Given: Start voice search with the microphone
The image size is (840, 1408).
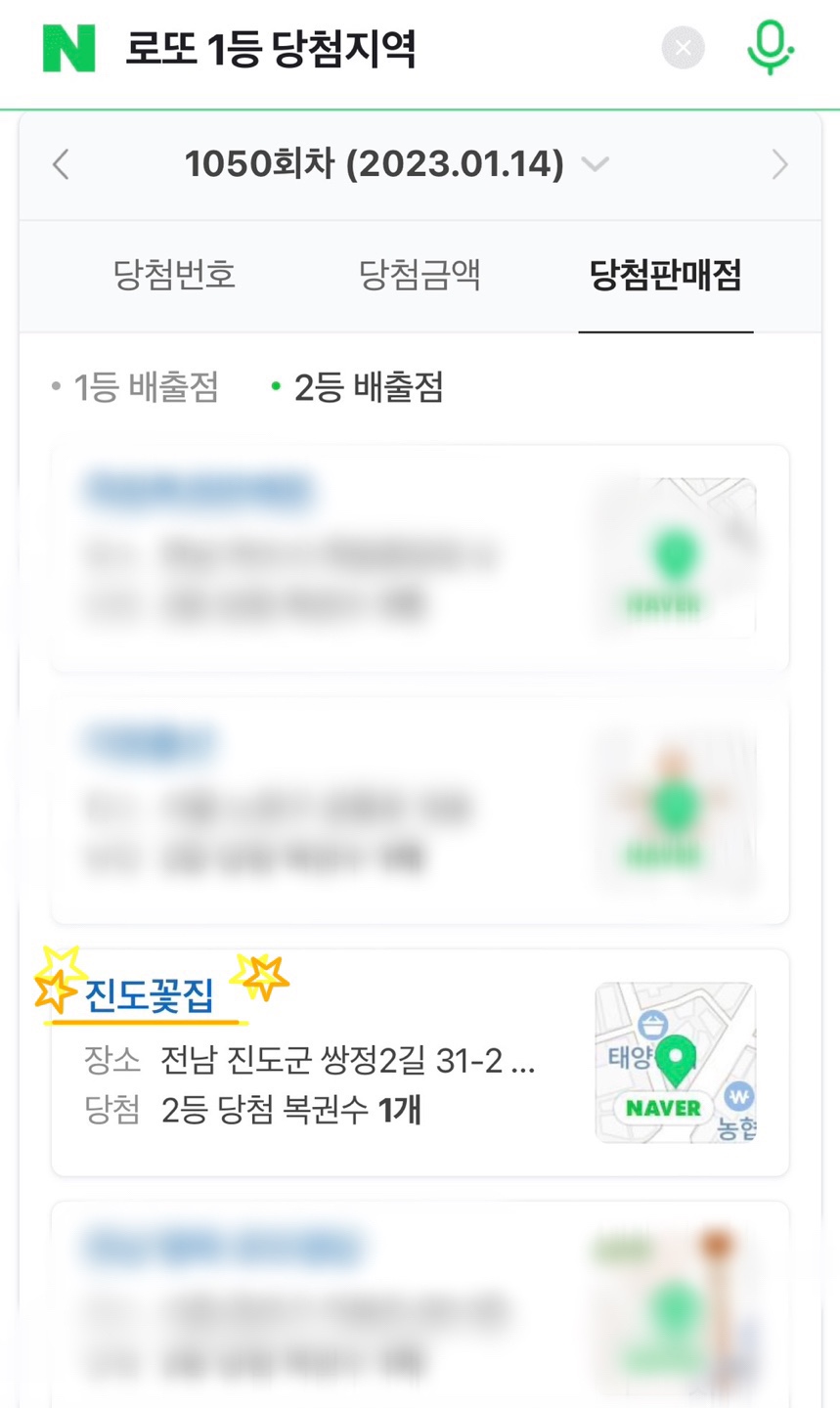Looking at the screenshot, I should 770,47.
